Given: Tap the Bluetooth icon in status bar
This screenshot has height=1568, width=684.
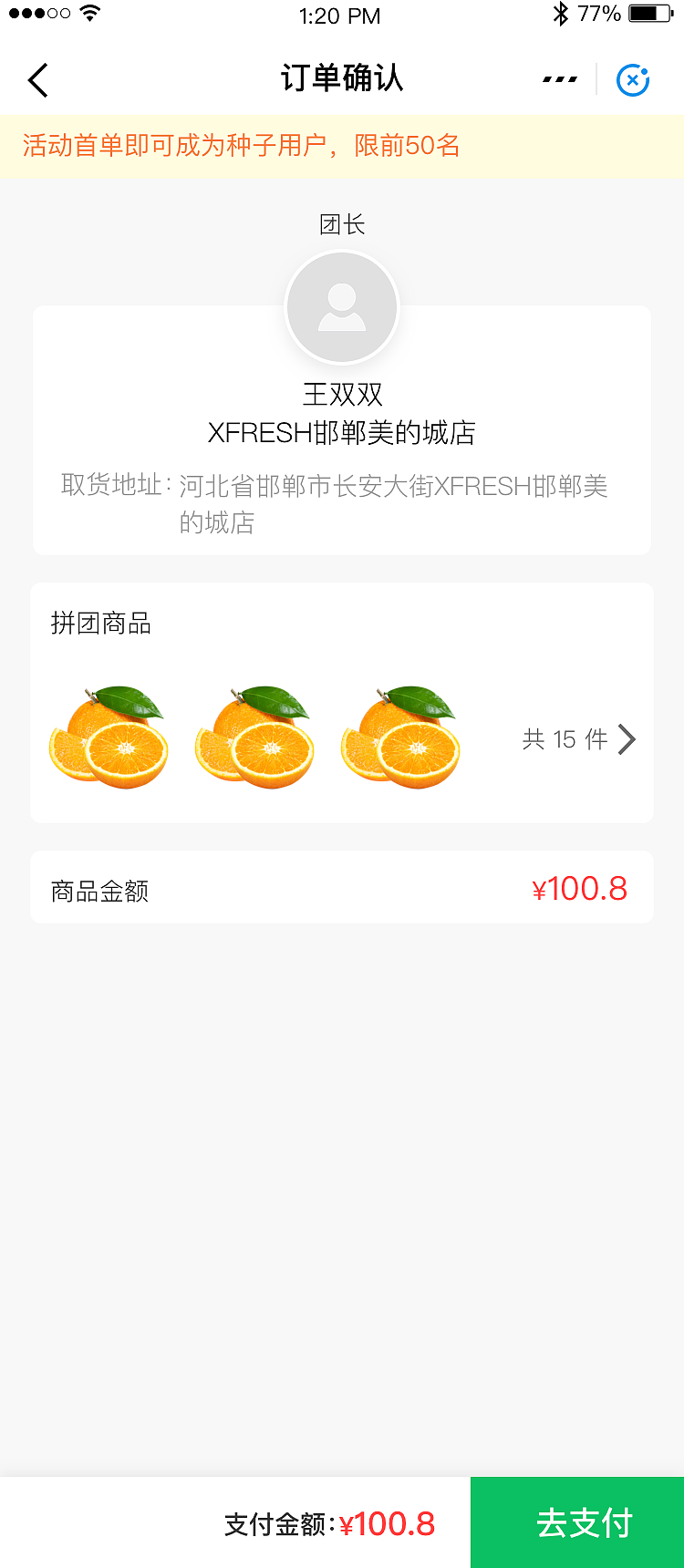Looking at the screenshot, I should [x=562, y=13].
